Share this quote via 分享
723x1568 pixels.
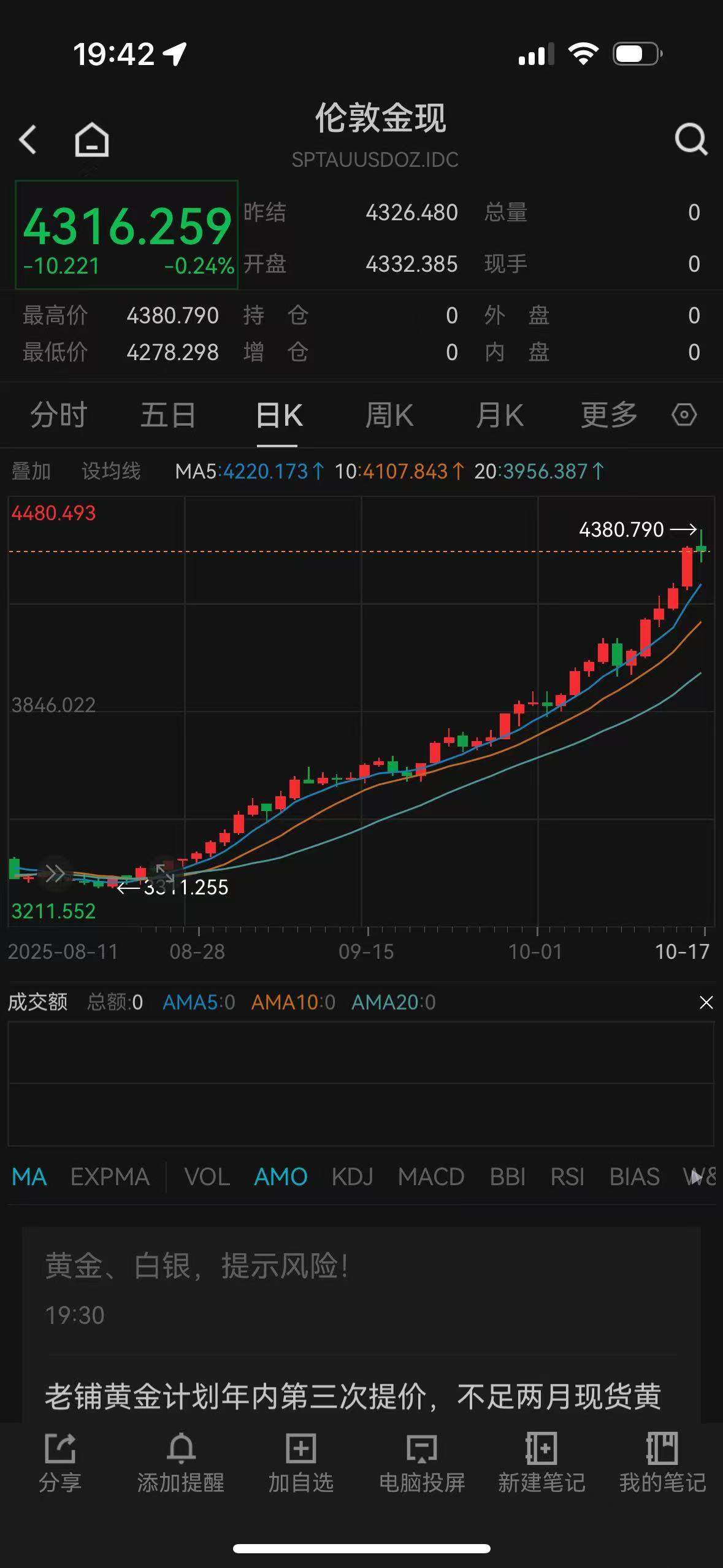click(x=59, y=1466)
